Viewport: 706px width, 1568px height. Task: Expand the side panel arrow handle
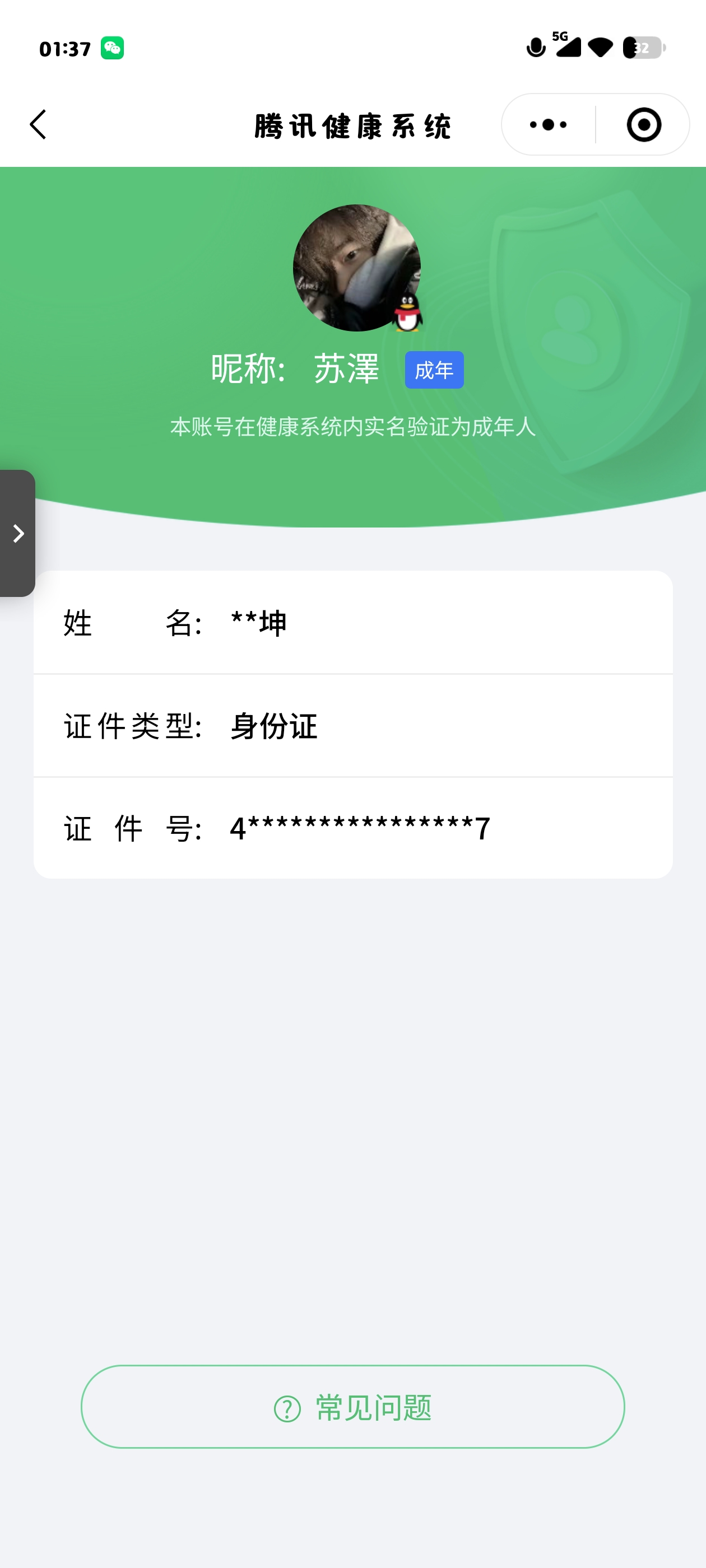(18, 533)
